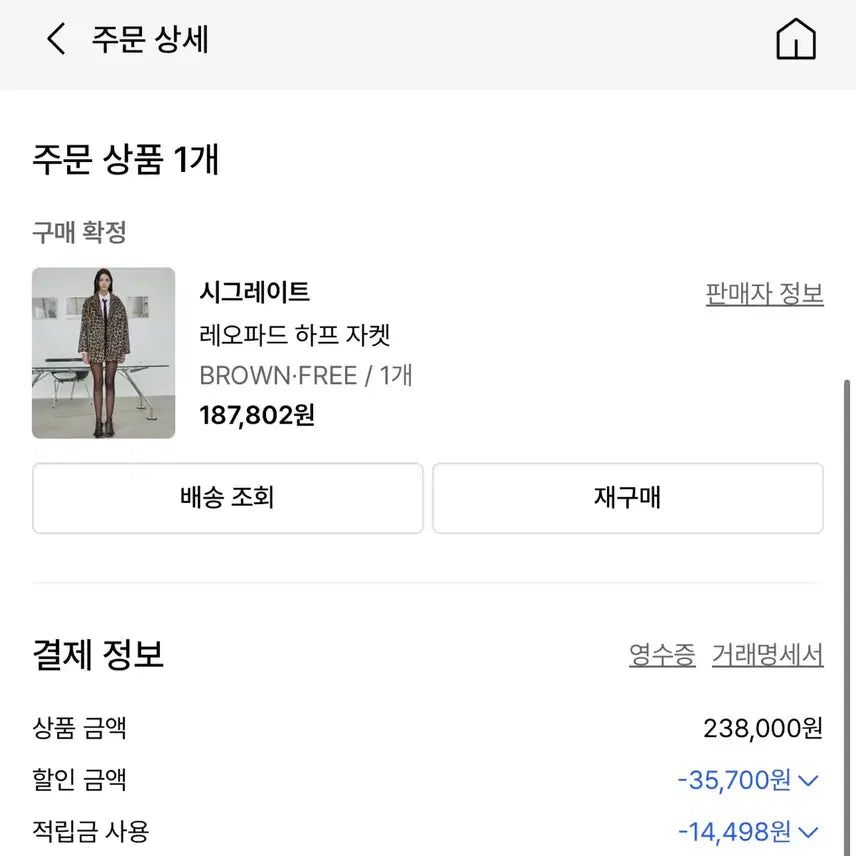Go back from 주문 상세
The width and height of the screenshot is (856, 856).
coord(57,40)
